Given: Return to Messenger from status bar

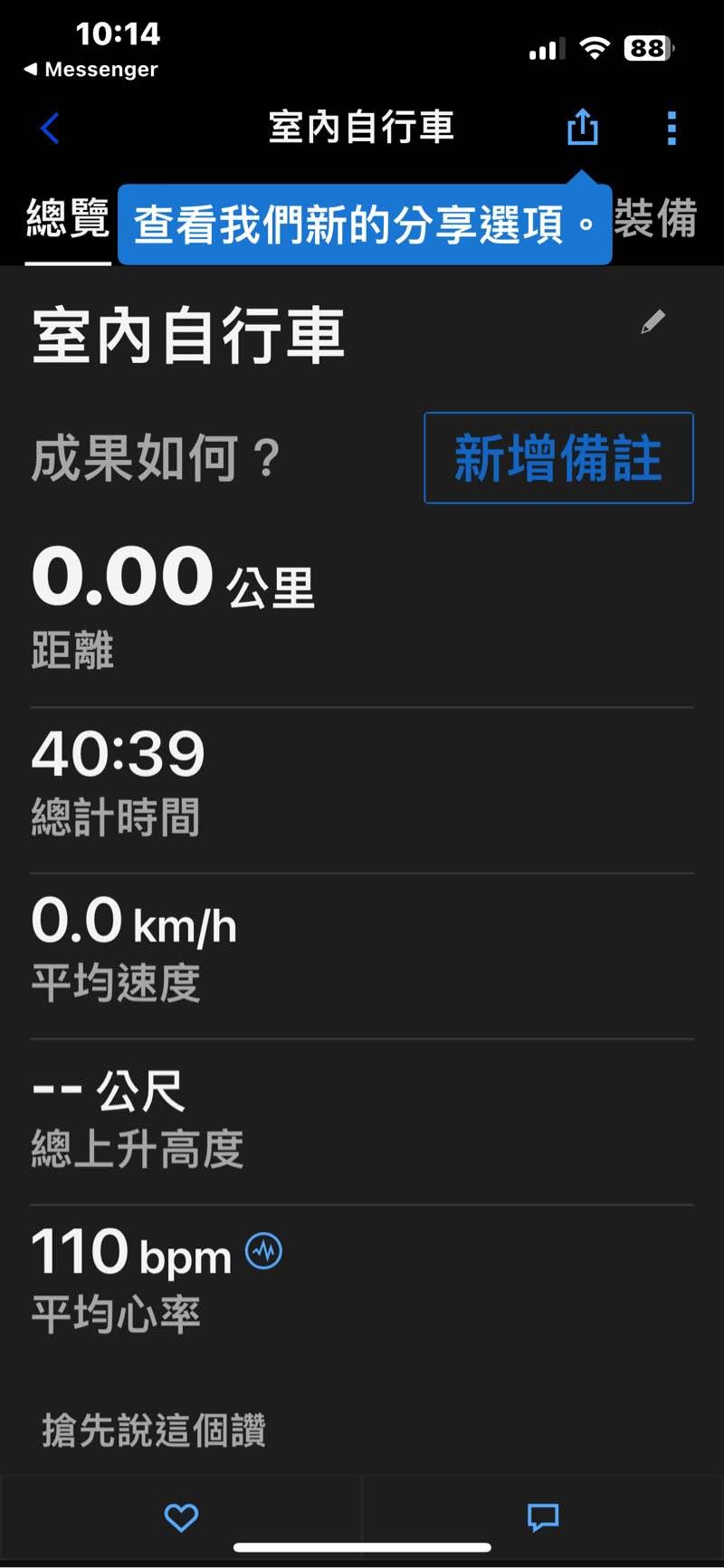Looking at the screenshot, I should pyautogui.click(x=90, y=70).
